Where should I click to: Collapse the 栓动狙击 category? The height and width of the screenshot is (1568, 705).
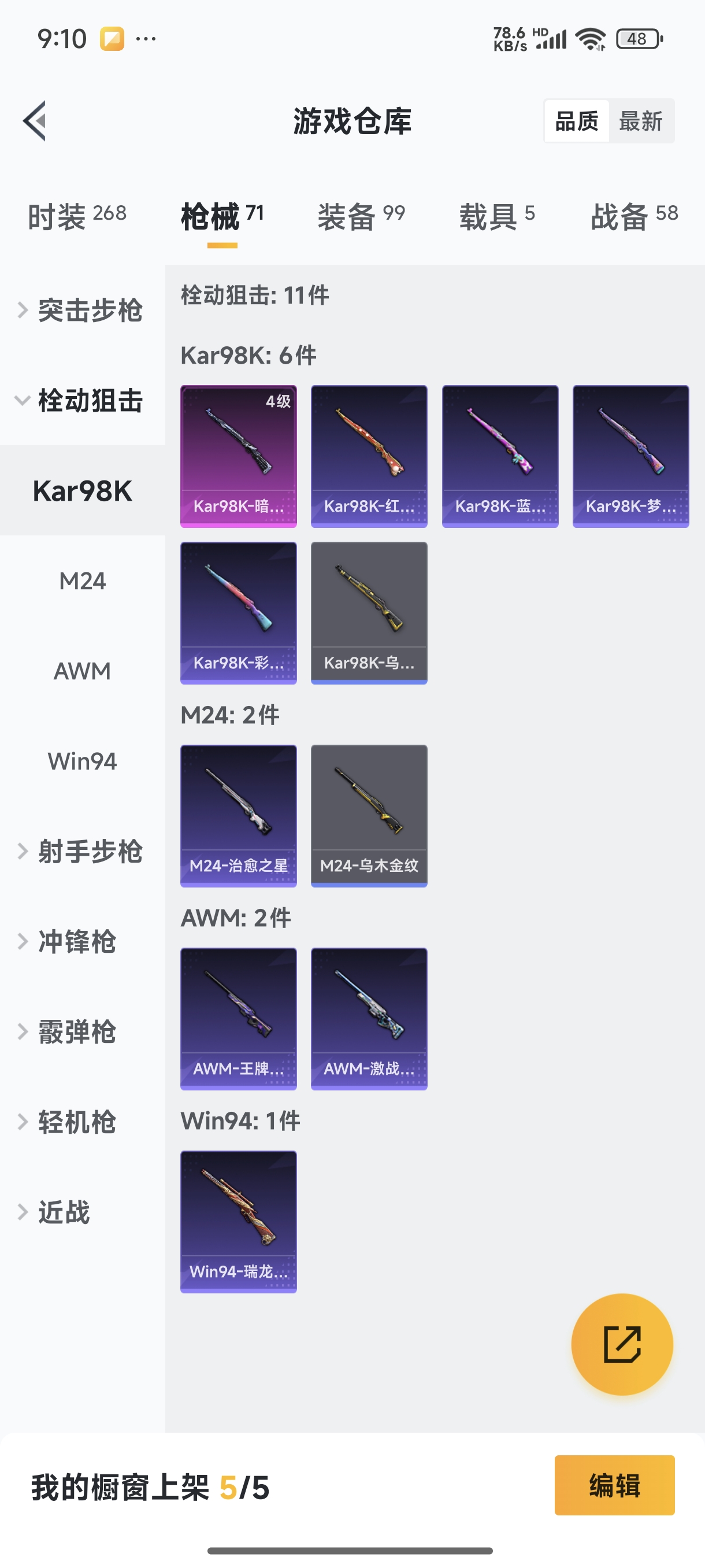pyautogui.click(x=82, y=401)
